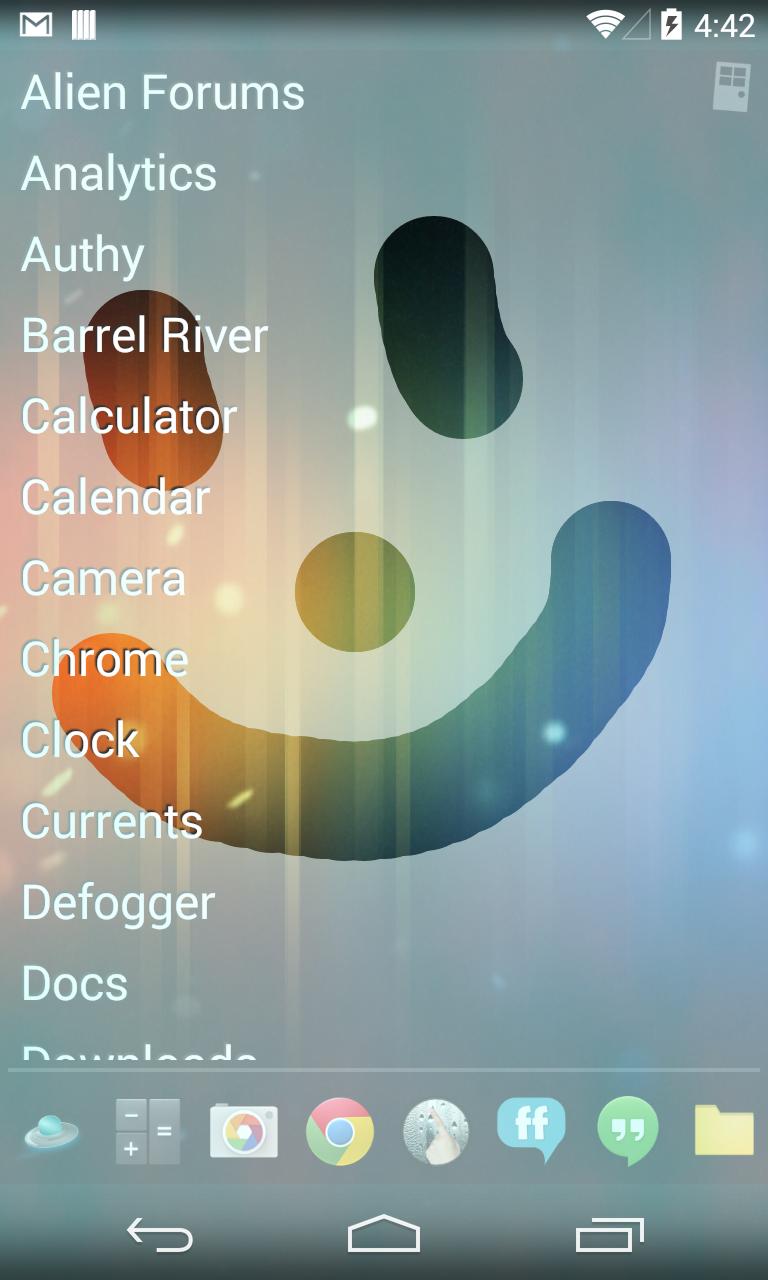768x1280 pixels.
Task: Open Defogger from the list
Action: 116,902
